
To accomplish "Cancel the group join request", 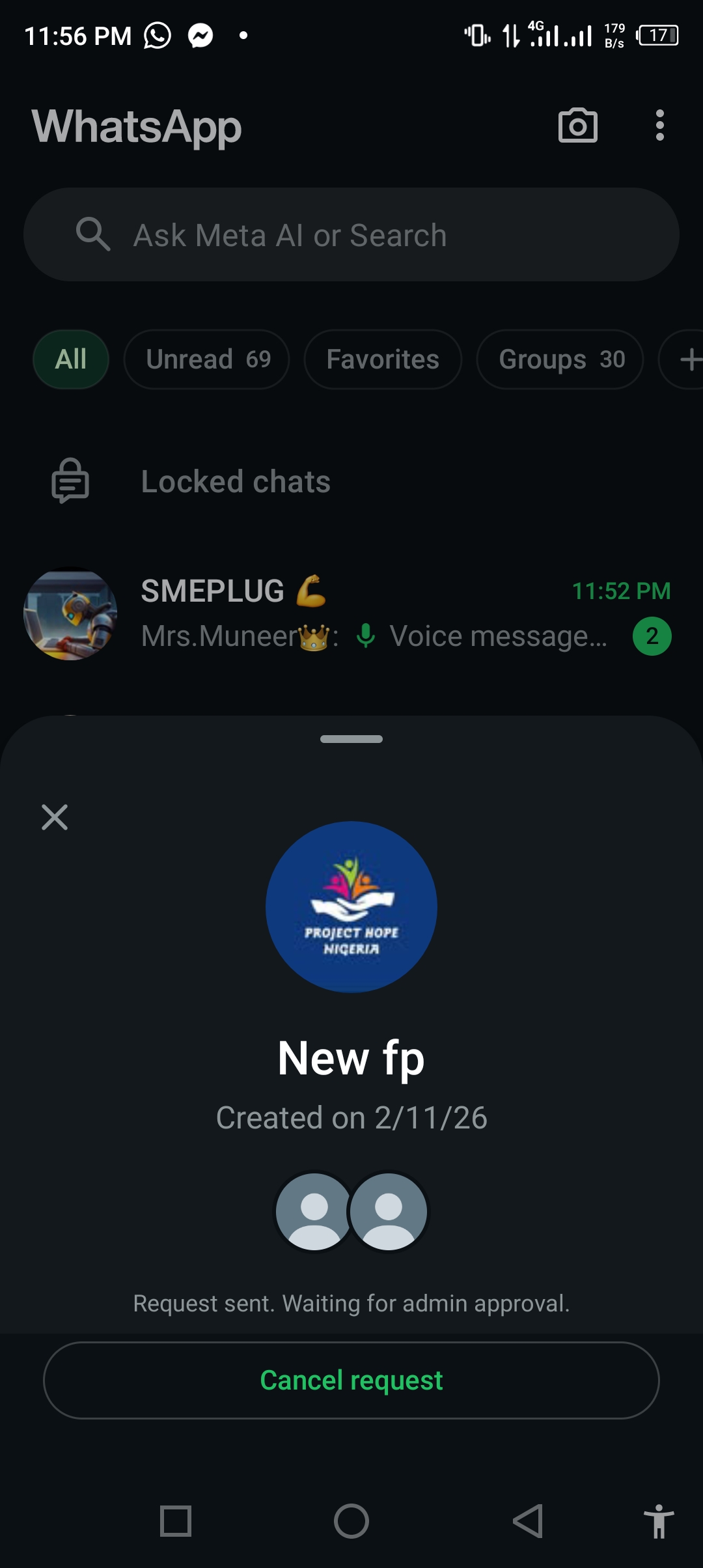I will 351,1380.
